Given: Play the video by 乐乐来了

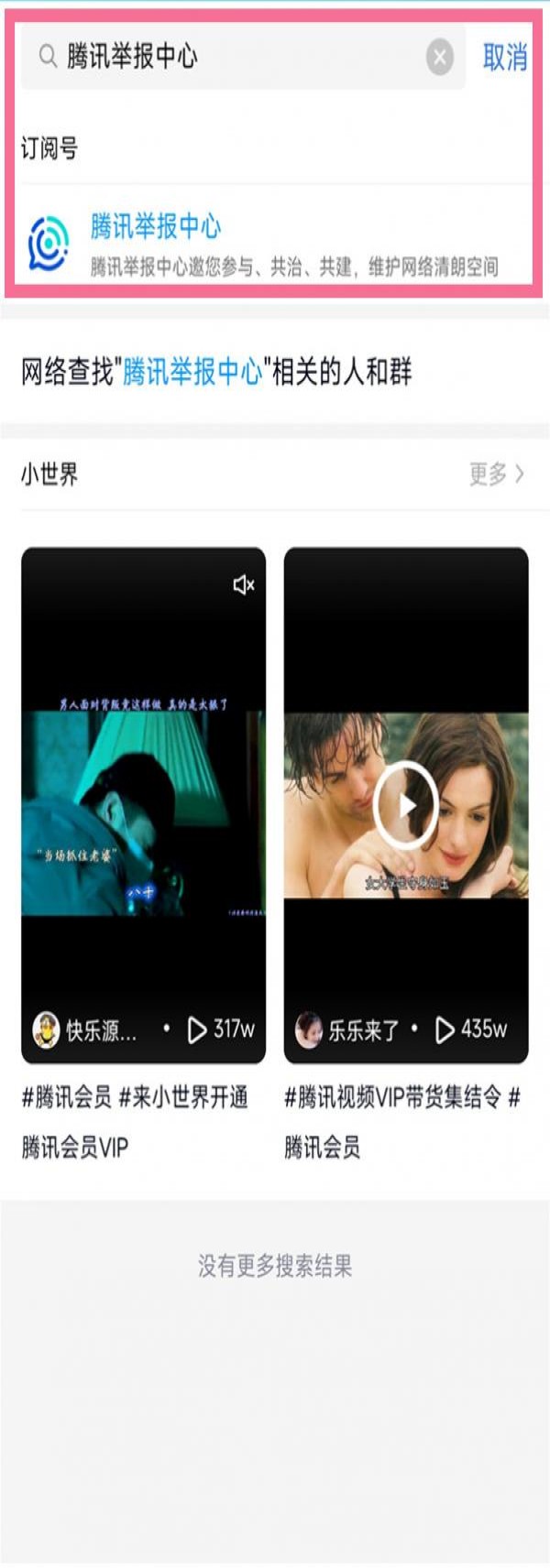Looking at the screenshot, I should click(406, 806).
